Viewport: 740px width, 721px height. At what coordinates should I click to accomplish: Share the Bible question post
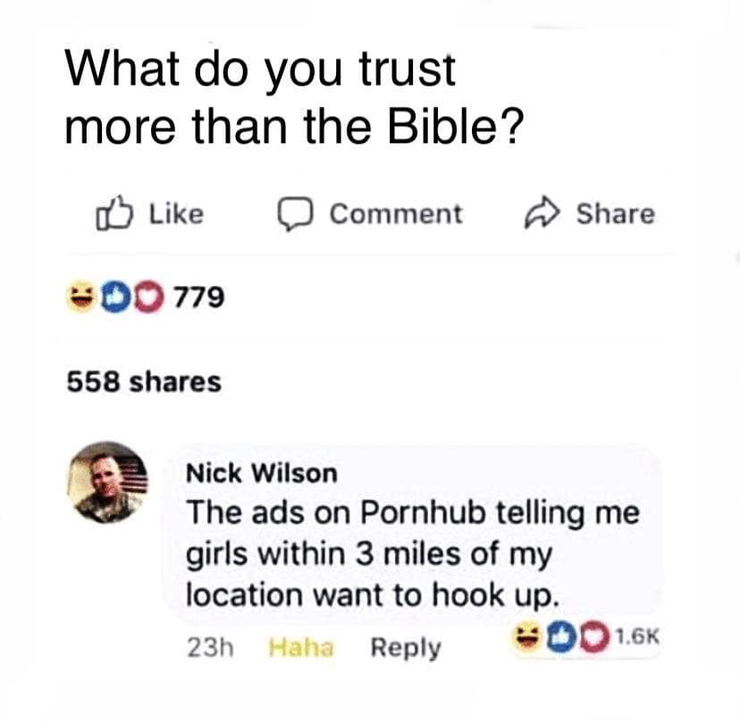592,214
